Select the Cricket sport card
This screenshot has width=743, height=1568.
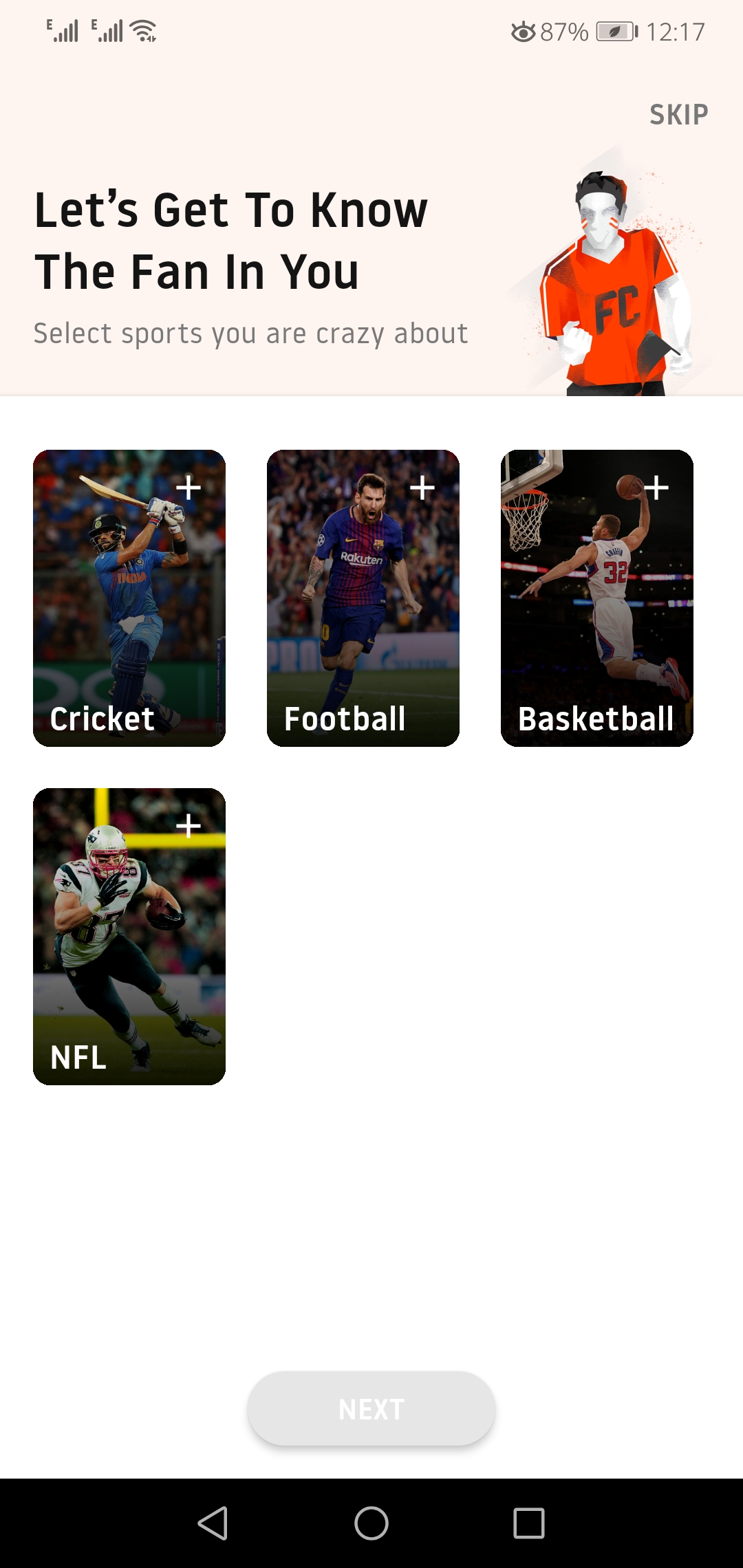click(x=129, y=598)
